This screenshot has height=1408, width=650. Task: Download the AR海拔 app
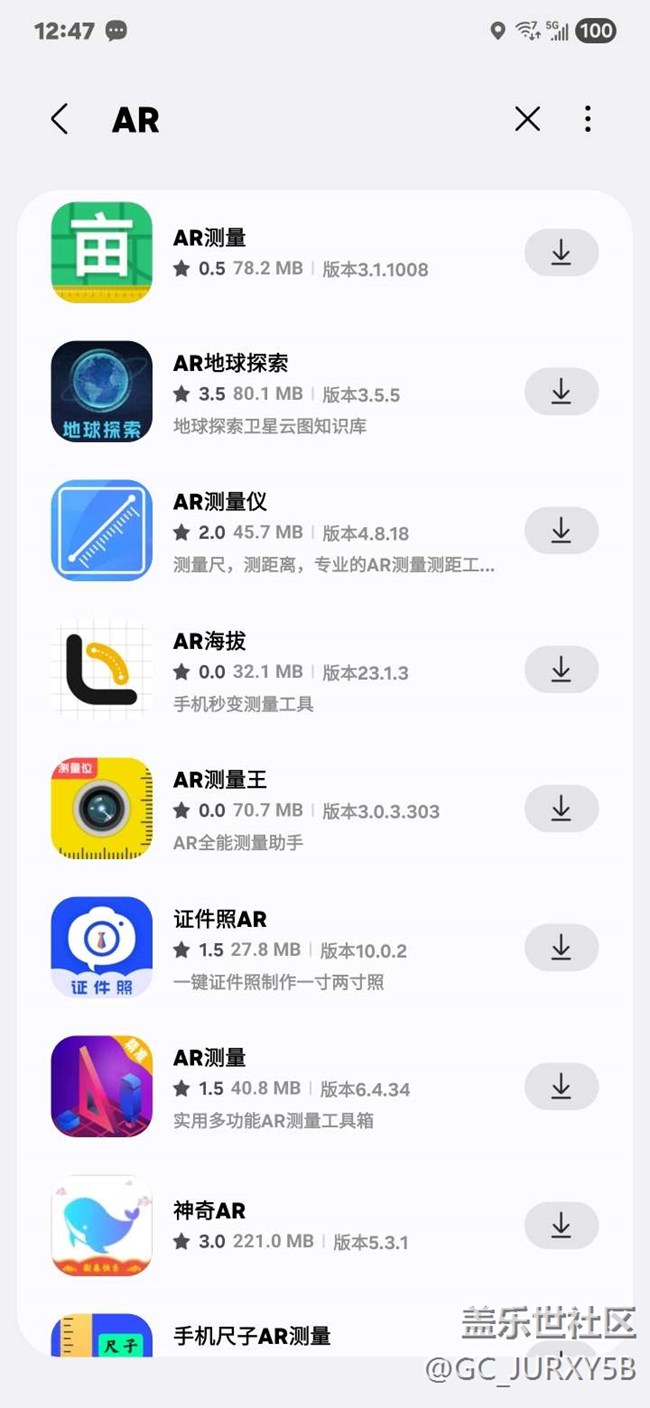[x=561, y=670]
